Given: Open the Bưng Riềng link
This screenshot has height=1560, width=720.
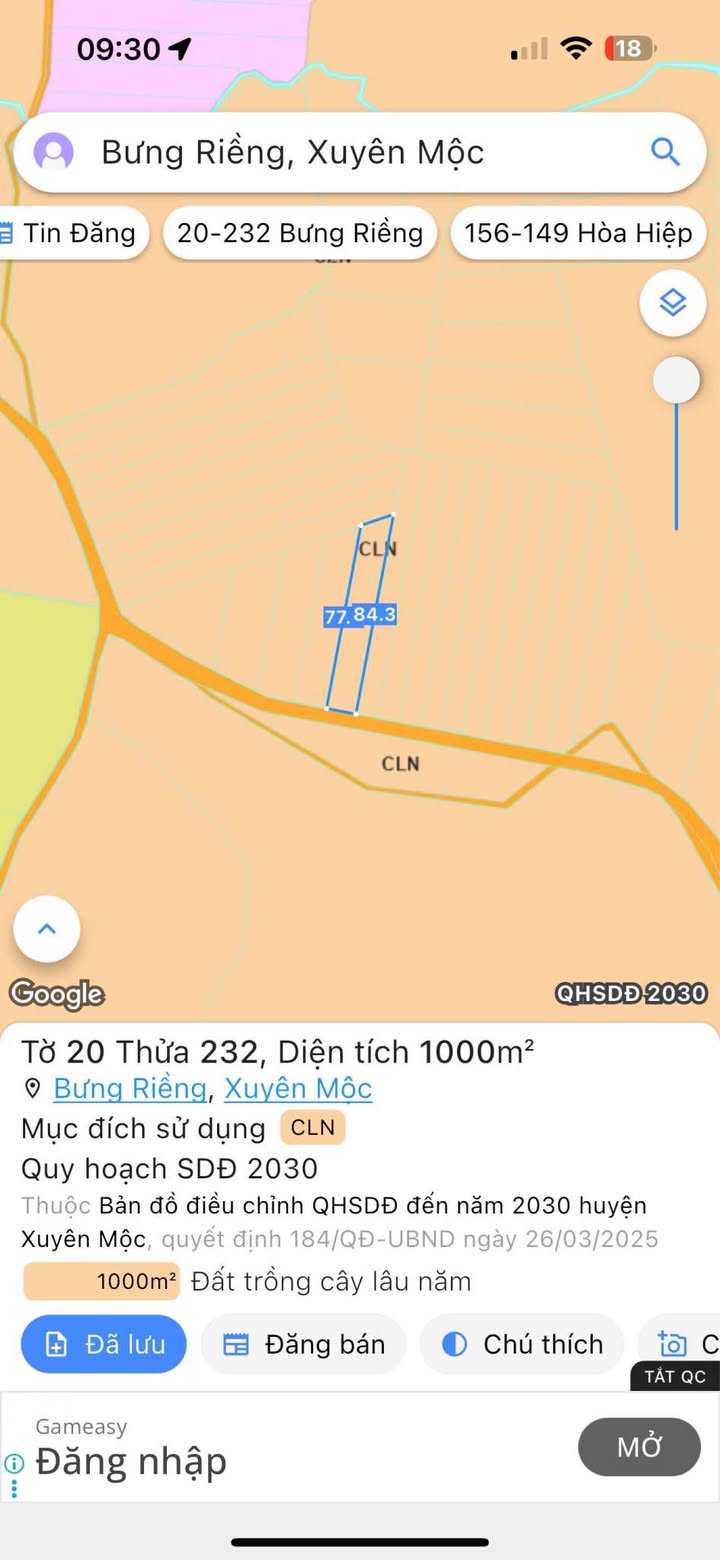Looking at the screenshot, I should click(130, 1088).
